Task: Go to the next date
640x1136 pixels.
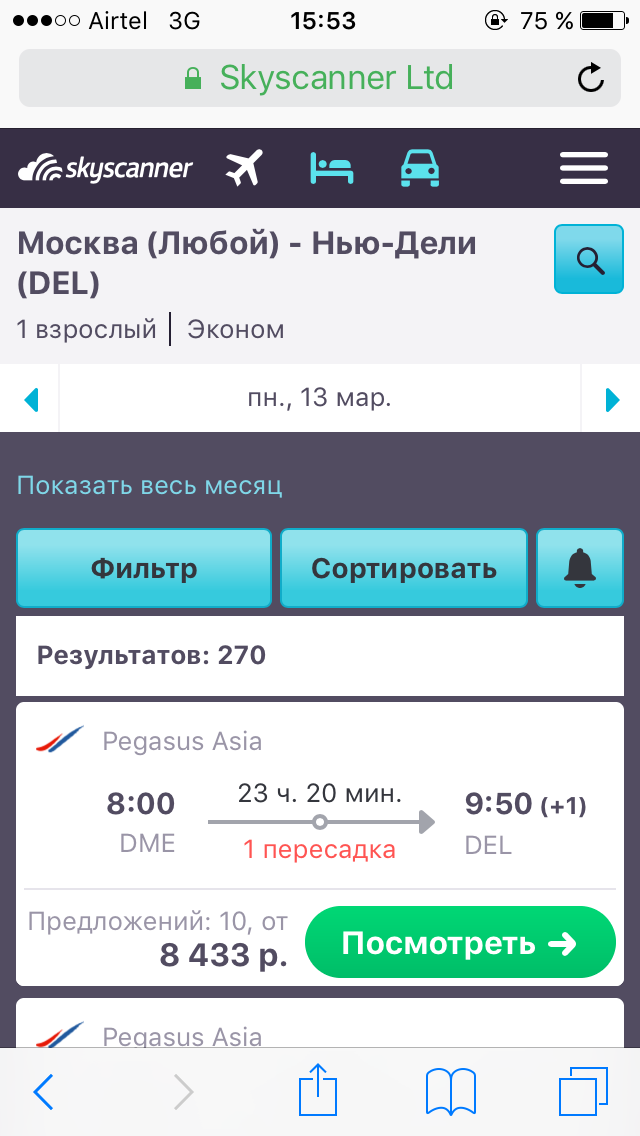Action: [612, 400]
